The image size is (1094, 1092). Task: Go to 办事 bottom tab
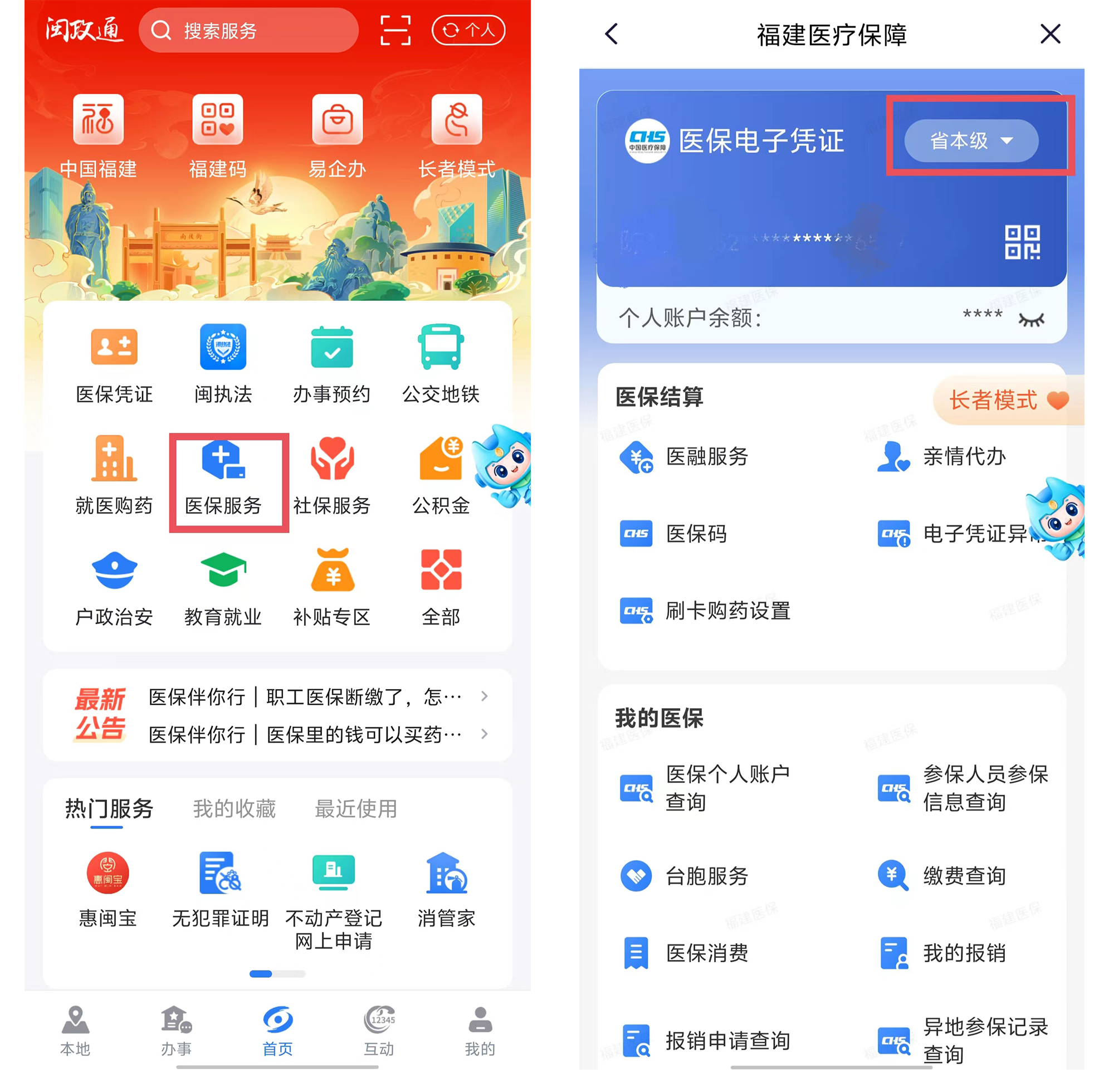176,1031
